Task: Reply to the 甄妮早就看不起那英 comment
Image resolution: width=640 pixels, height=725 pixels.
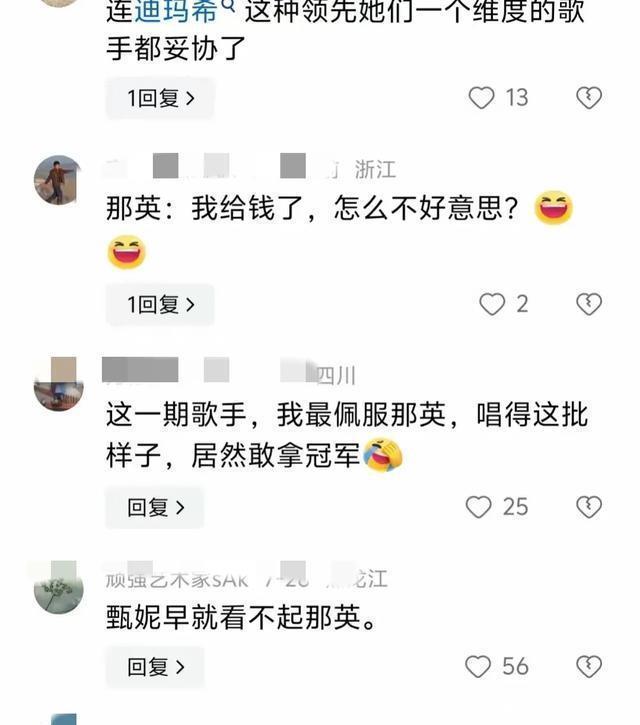Action: tap(155, 667)
